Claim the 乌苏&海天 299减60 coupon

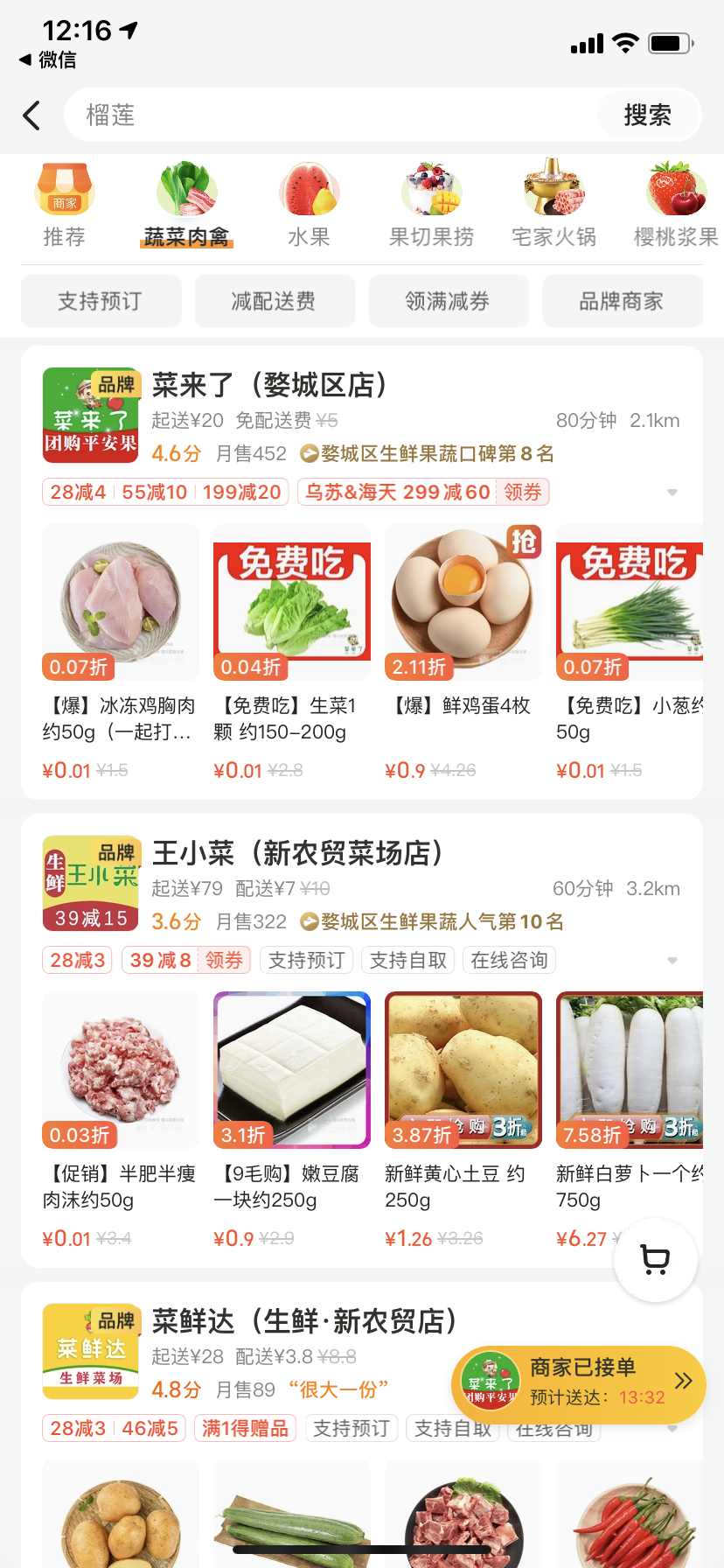coord(523,493)
